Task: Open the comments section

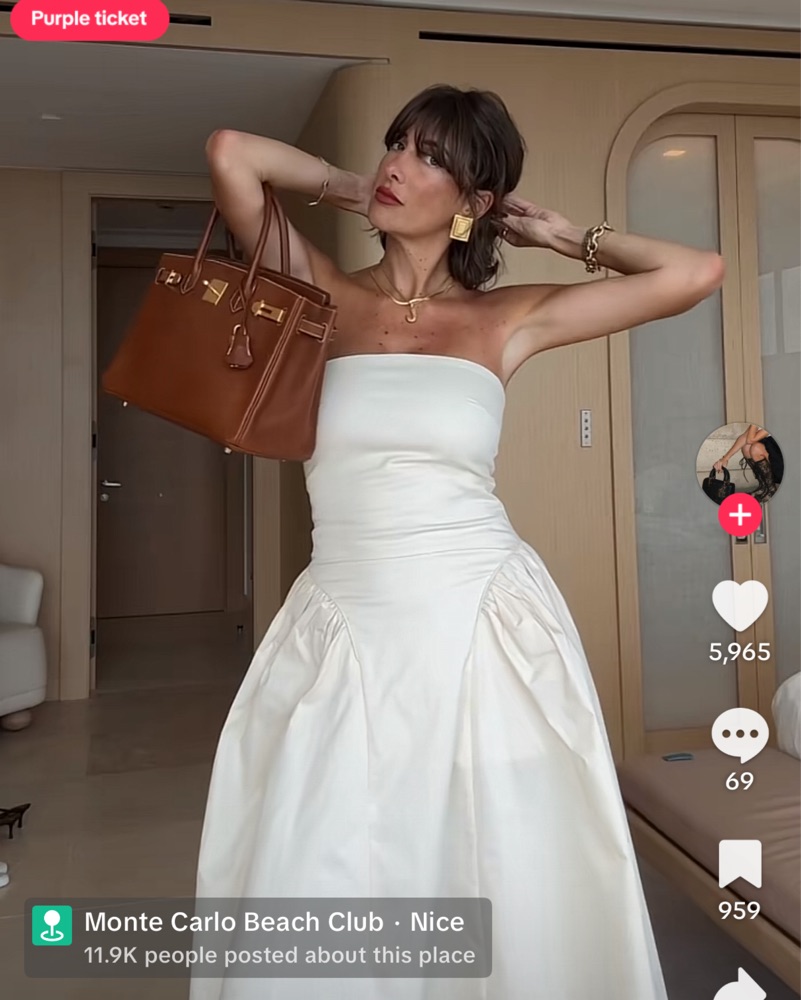Action: click(x=739, y=735)
